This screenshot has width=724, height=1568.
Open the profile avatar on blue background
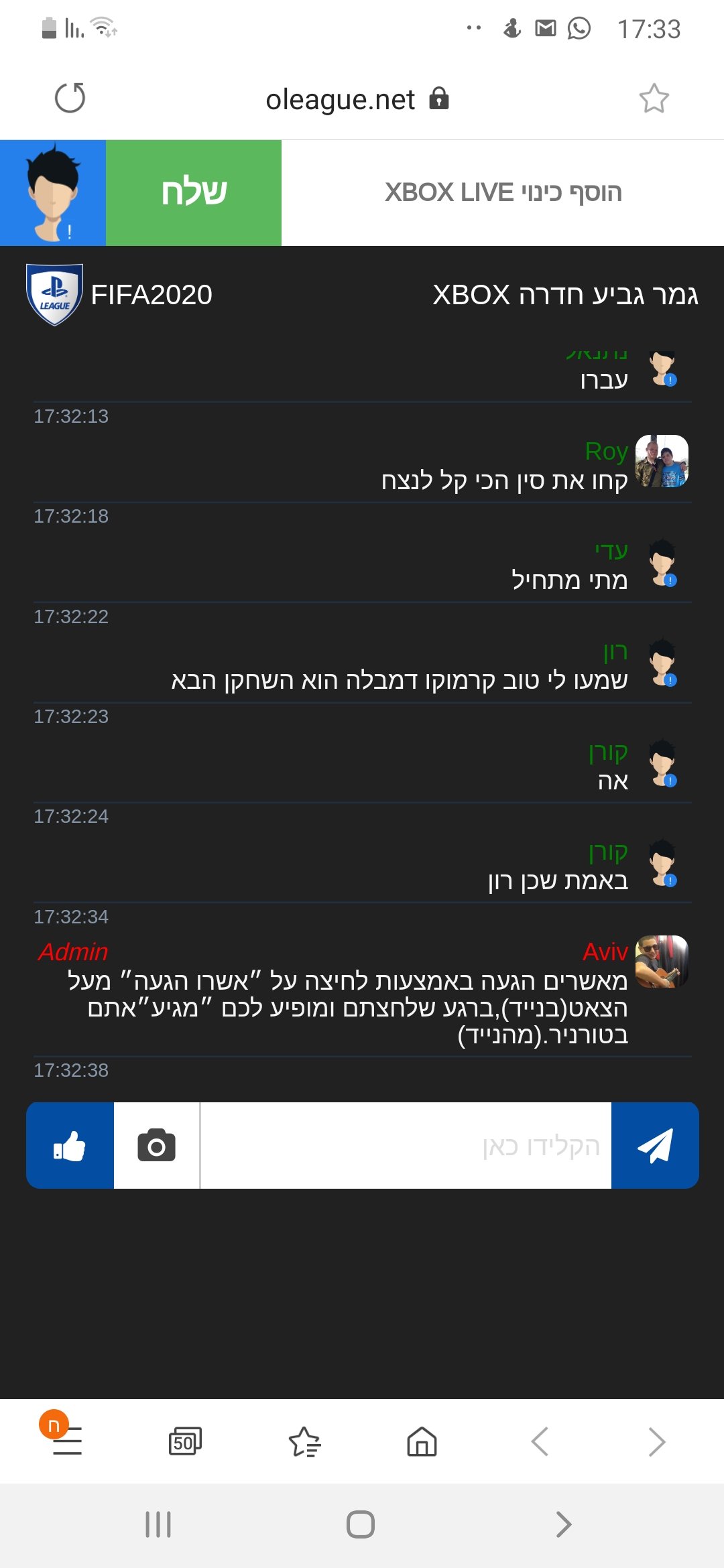point(53,192)
